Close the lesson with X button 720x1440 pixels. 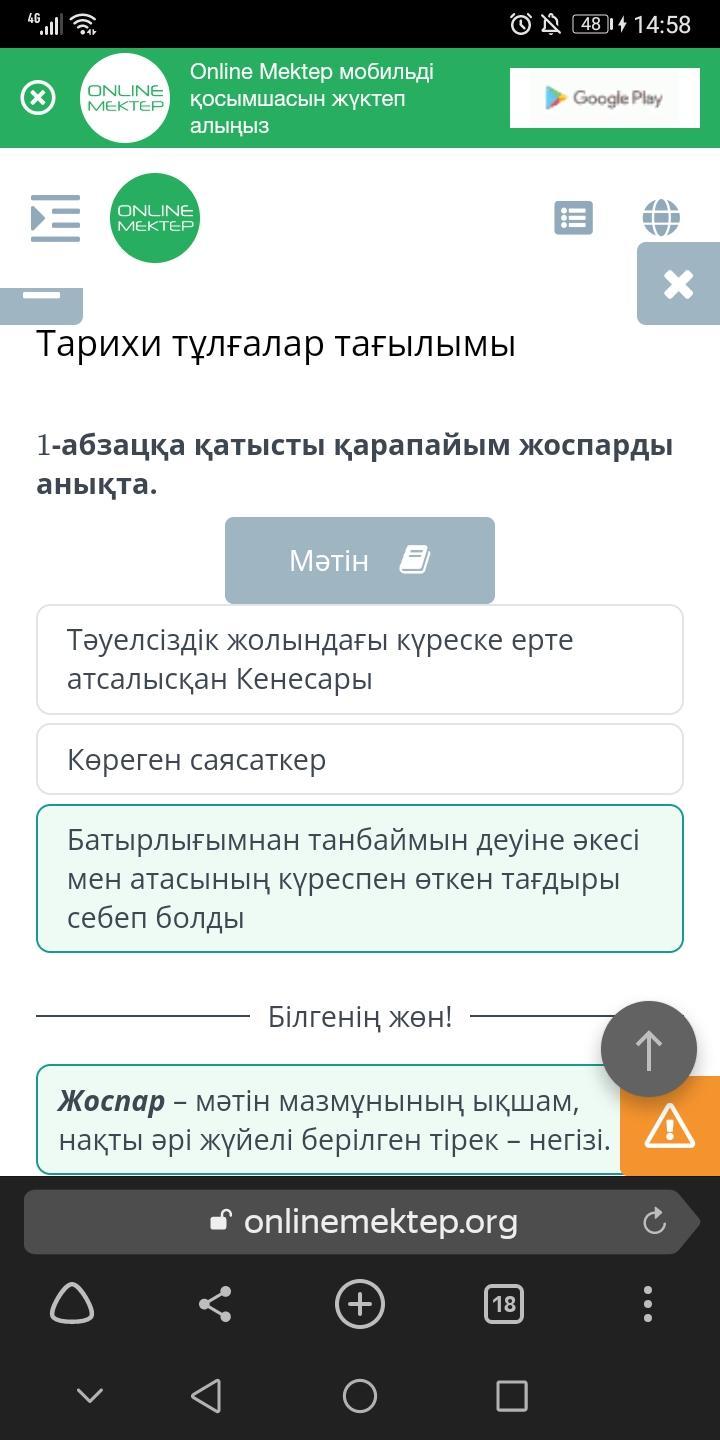(x=678, y=284)
